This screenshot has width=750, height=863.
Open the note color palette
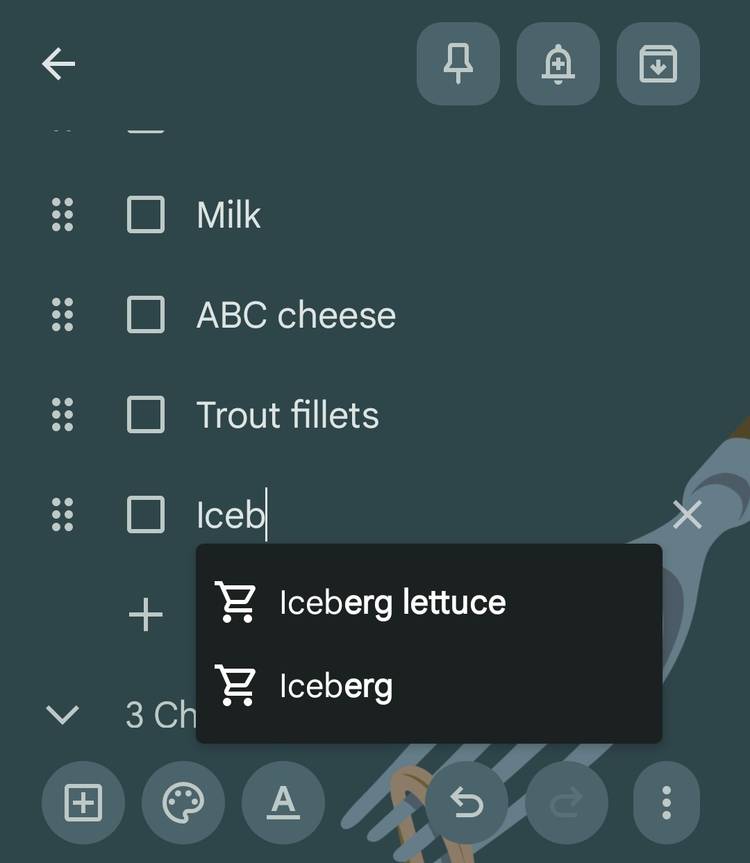pos(183,802)
